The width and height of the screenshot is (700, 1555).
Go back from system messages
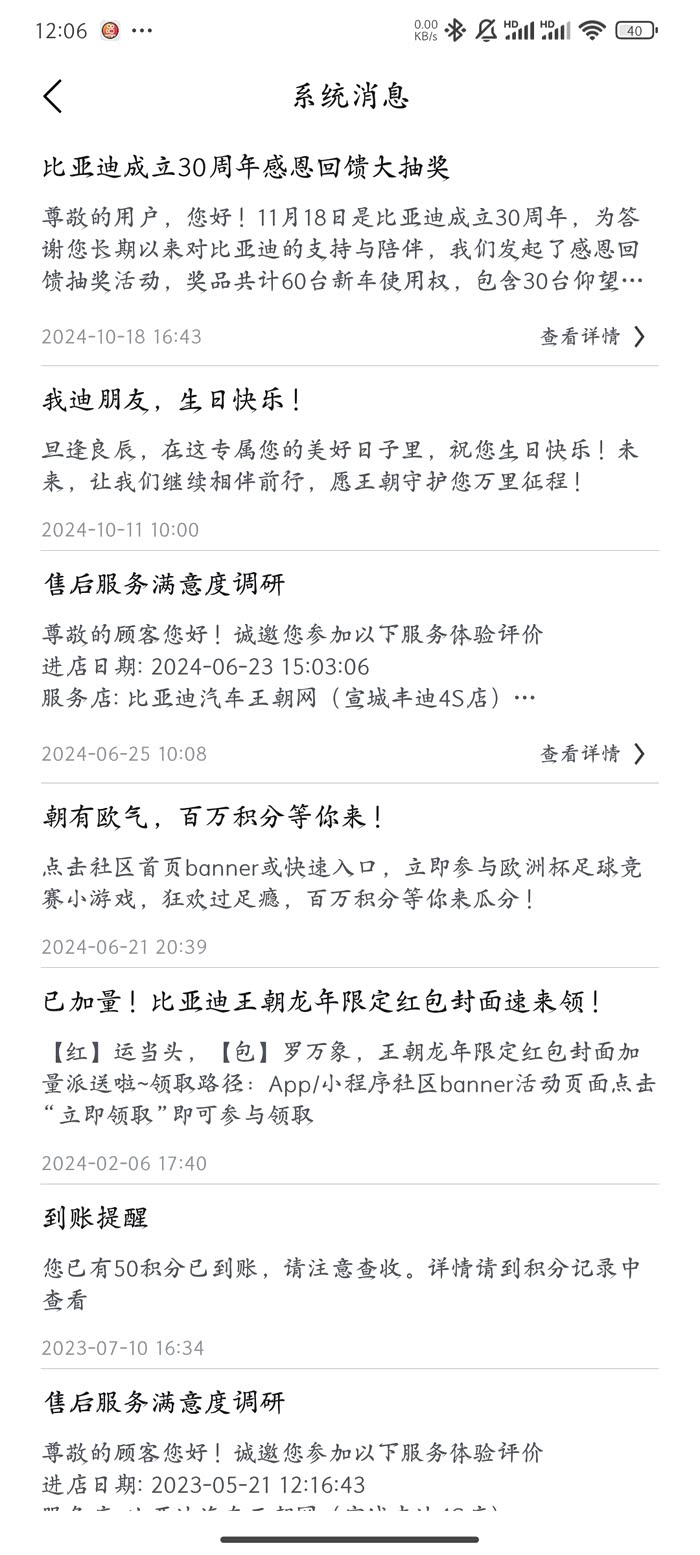[53, 96]
